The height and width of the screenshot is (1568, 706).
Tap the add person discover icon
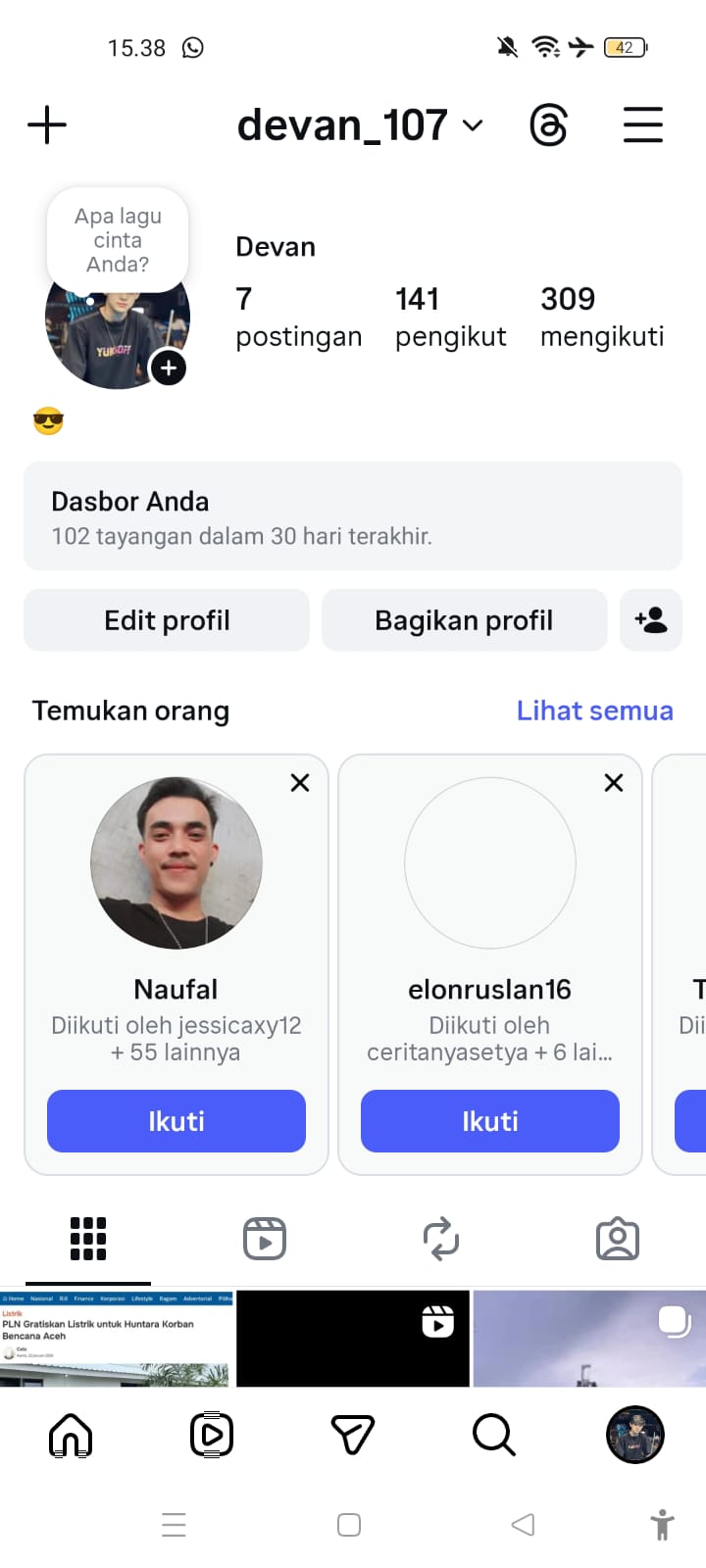point(651,620)
